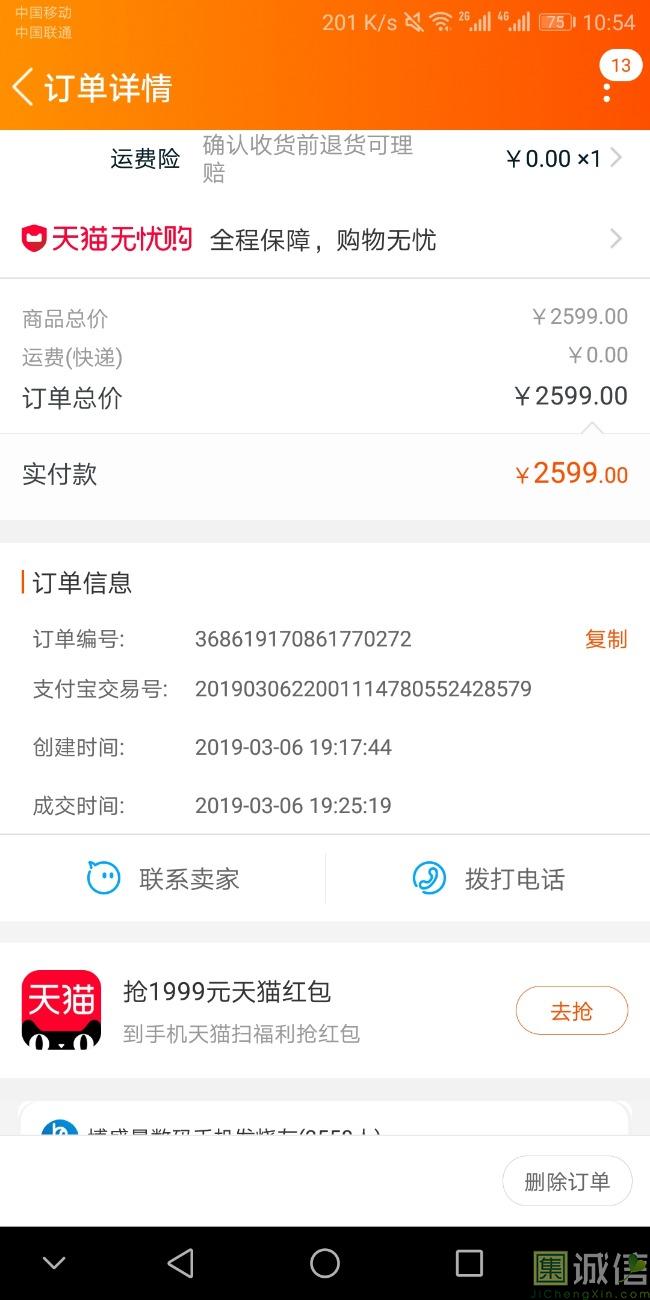
Task: Call the seller with 拨打电话
Action: 488,879
